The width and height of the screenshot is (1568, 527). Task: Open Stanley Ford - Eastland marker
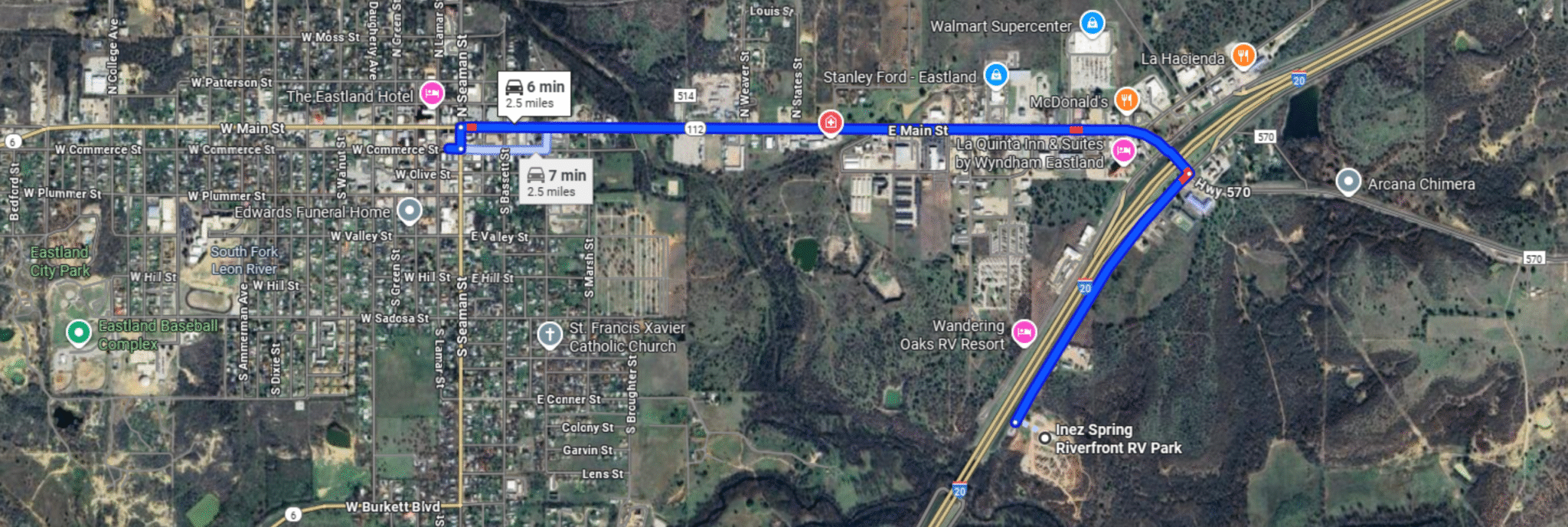tap(995, 75)
